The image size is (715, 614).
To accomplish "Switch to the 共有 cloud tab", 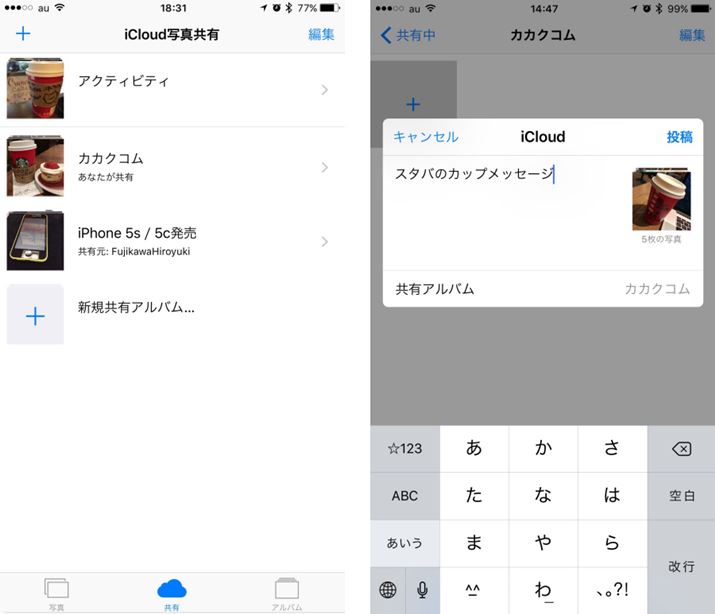I will (172, 592).
